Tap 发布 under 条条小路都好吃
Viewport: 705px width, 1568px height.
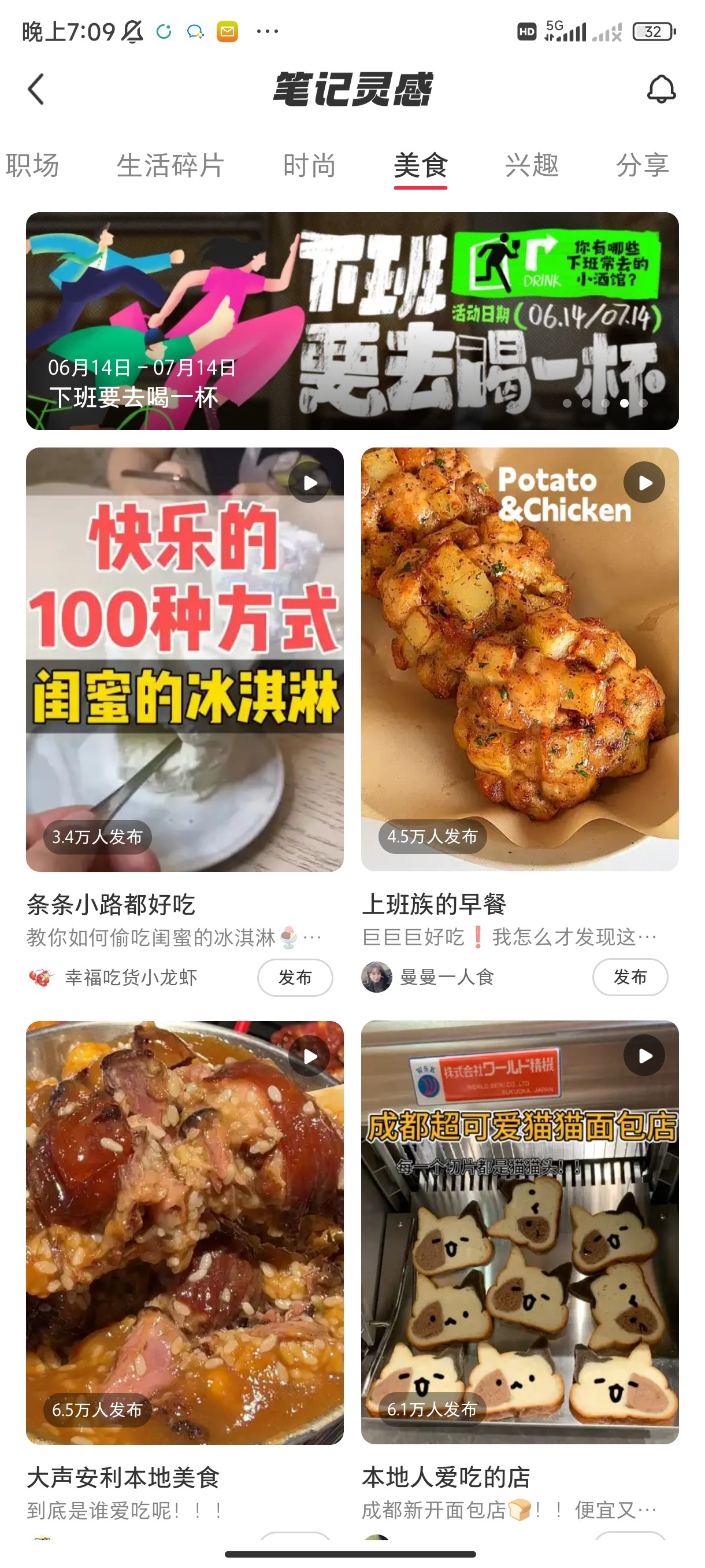[x=295, y=977]
